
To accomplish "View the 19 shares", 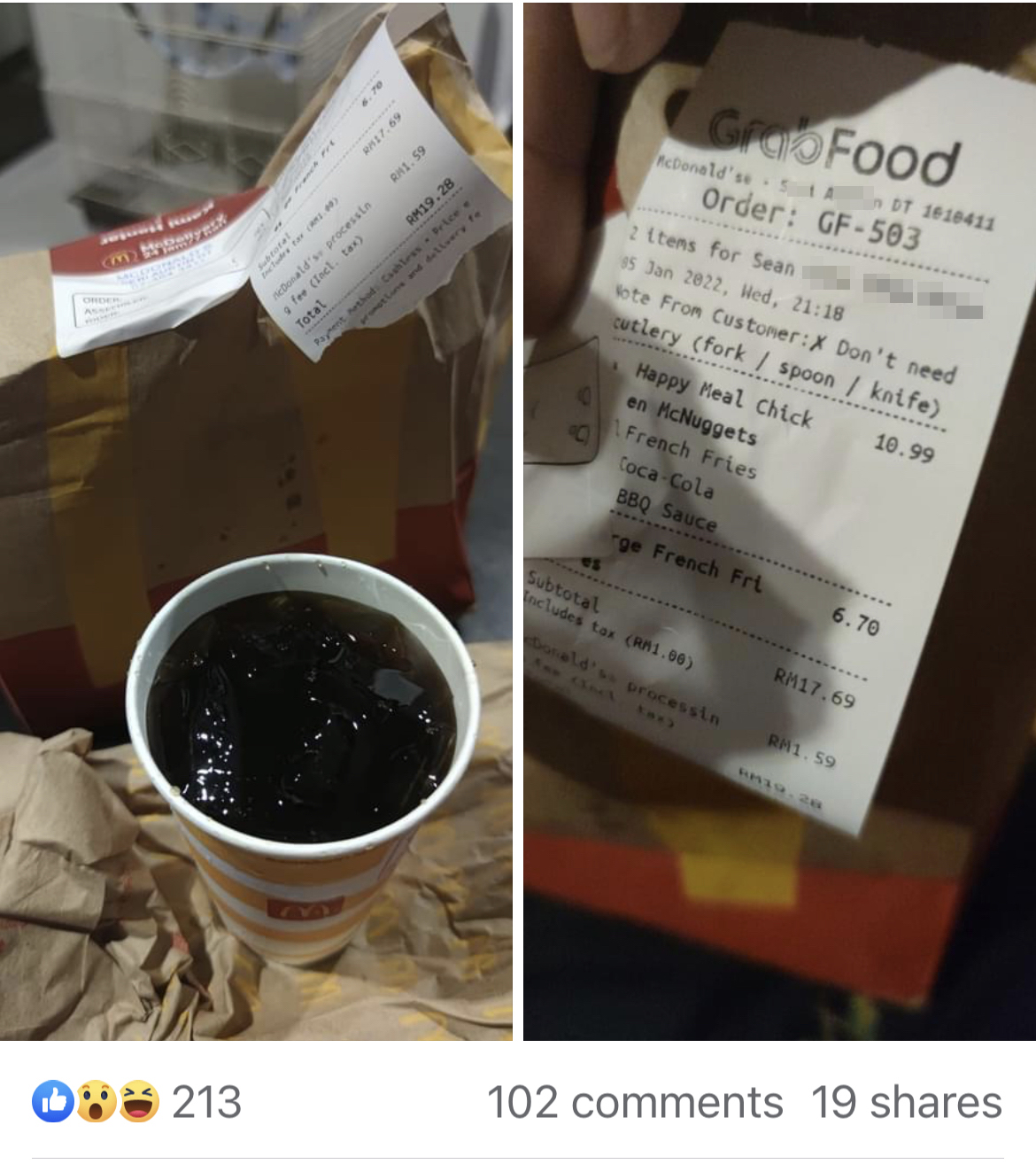I will (x=906, y=1103).
